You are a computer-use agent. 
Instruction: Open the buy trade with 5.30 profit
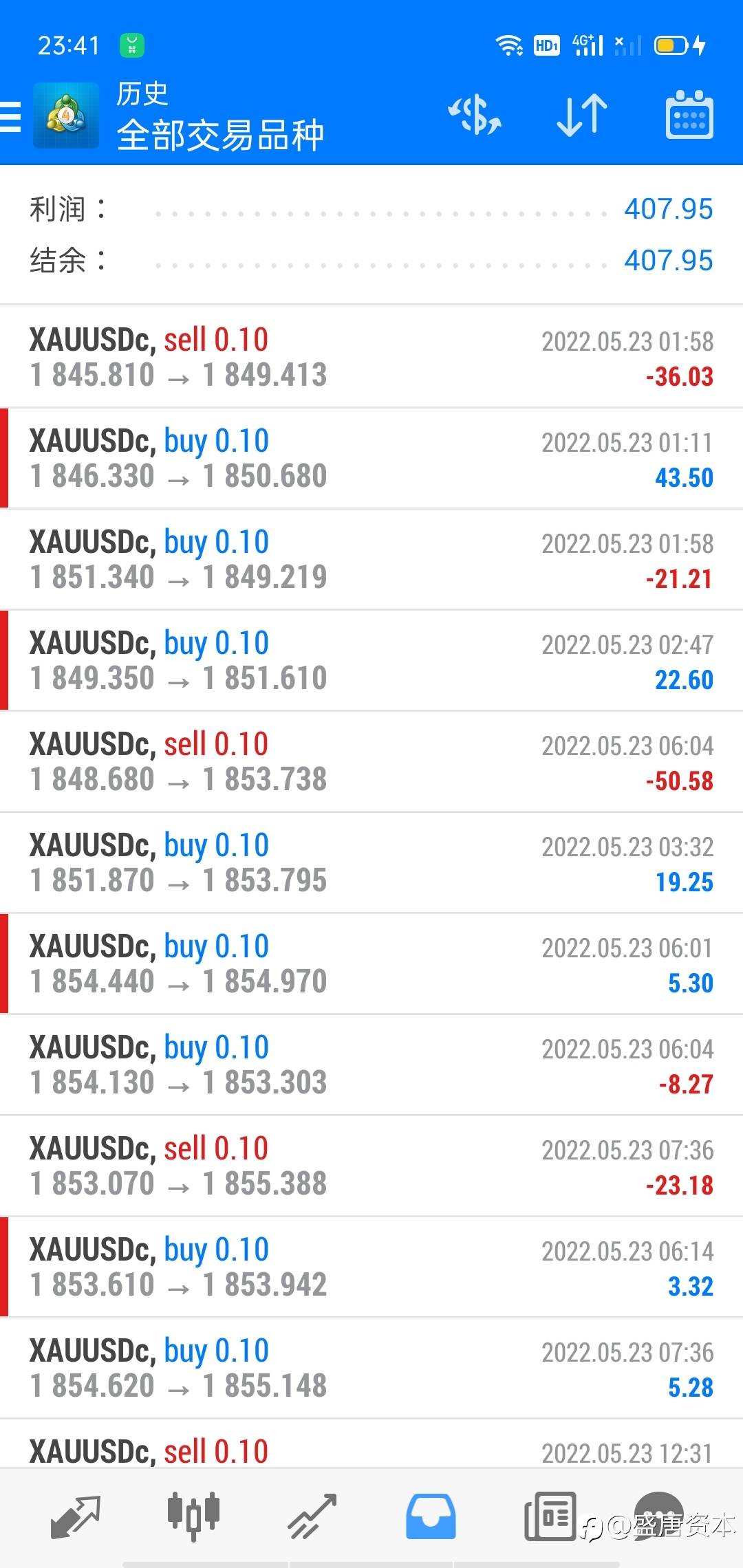[371, 963]
